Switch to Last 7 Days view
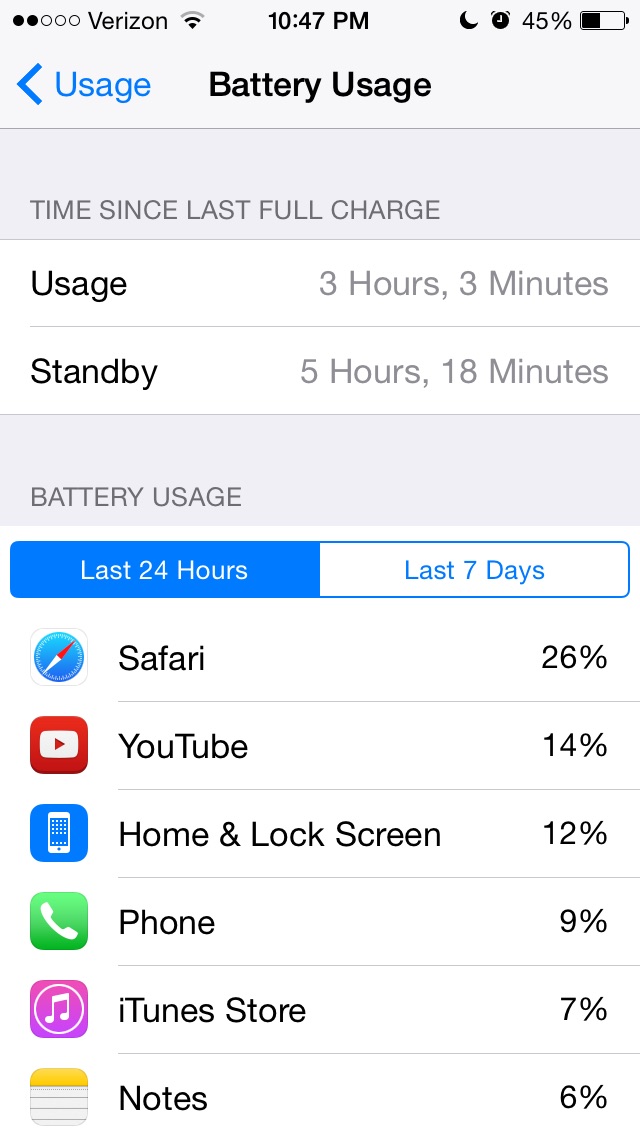 pyautogui.click(x=474, y=569)
